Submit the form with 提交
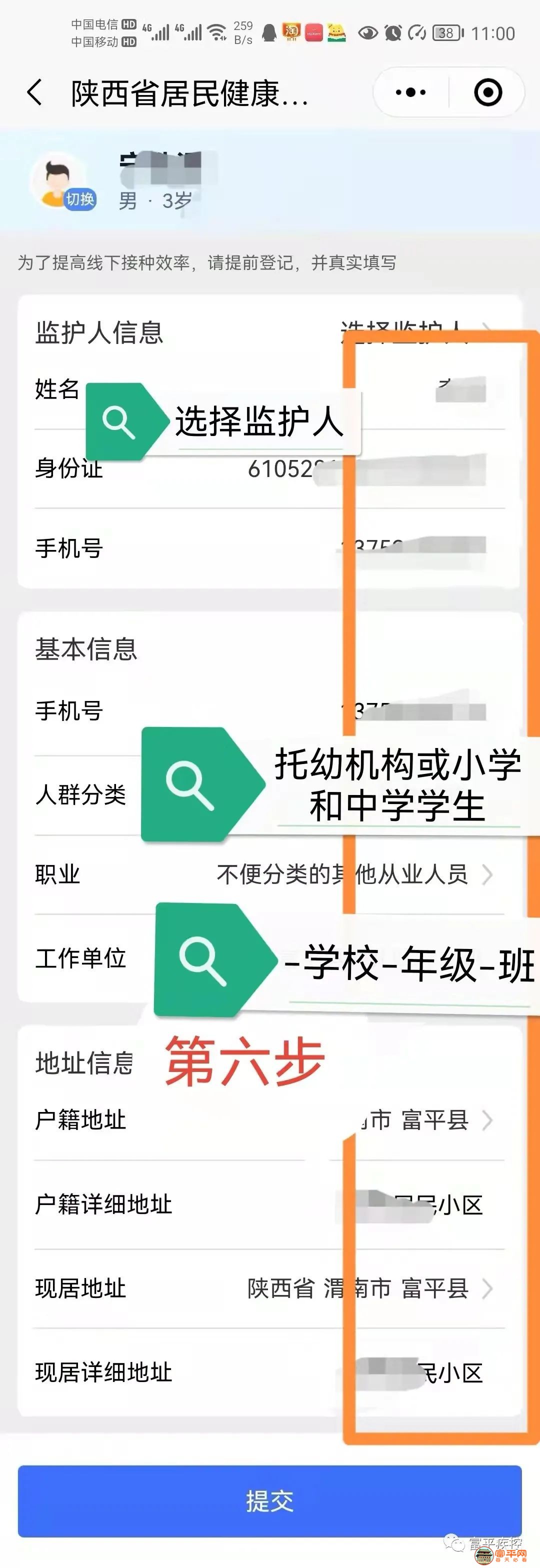 (269, 1501)
